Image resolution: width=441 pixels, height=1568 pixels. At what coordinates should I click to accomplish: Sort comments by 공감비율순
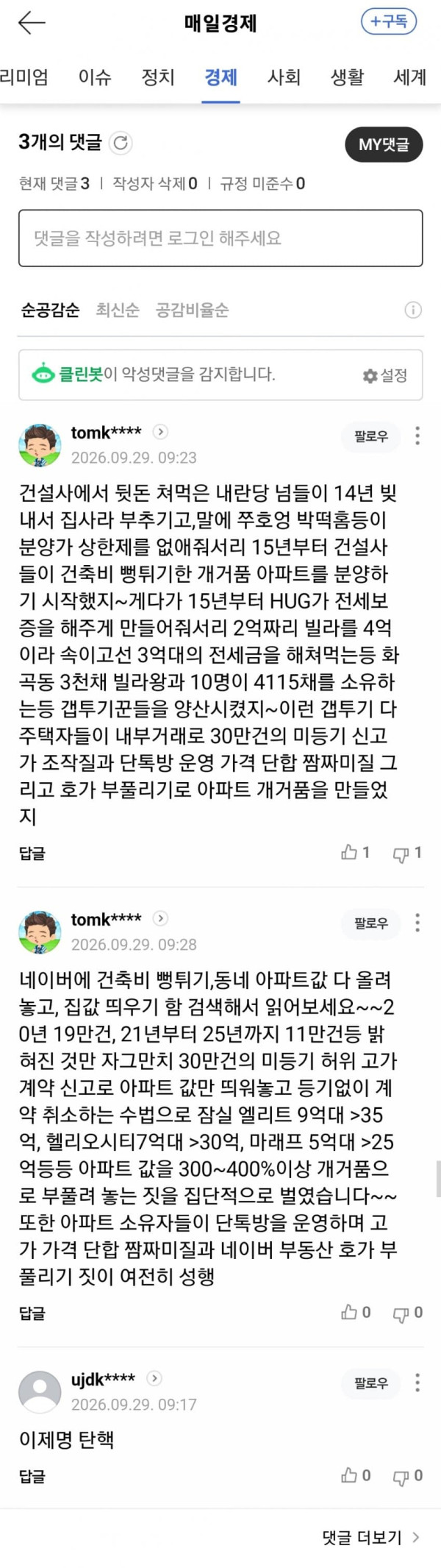pyautogui.click(x=192, y=310)
